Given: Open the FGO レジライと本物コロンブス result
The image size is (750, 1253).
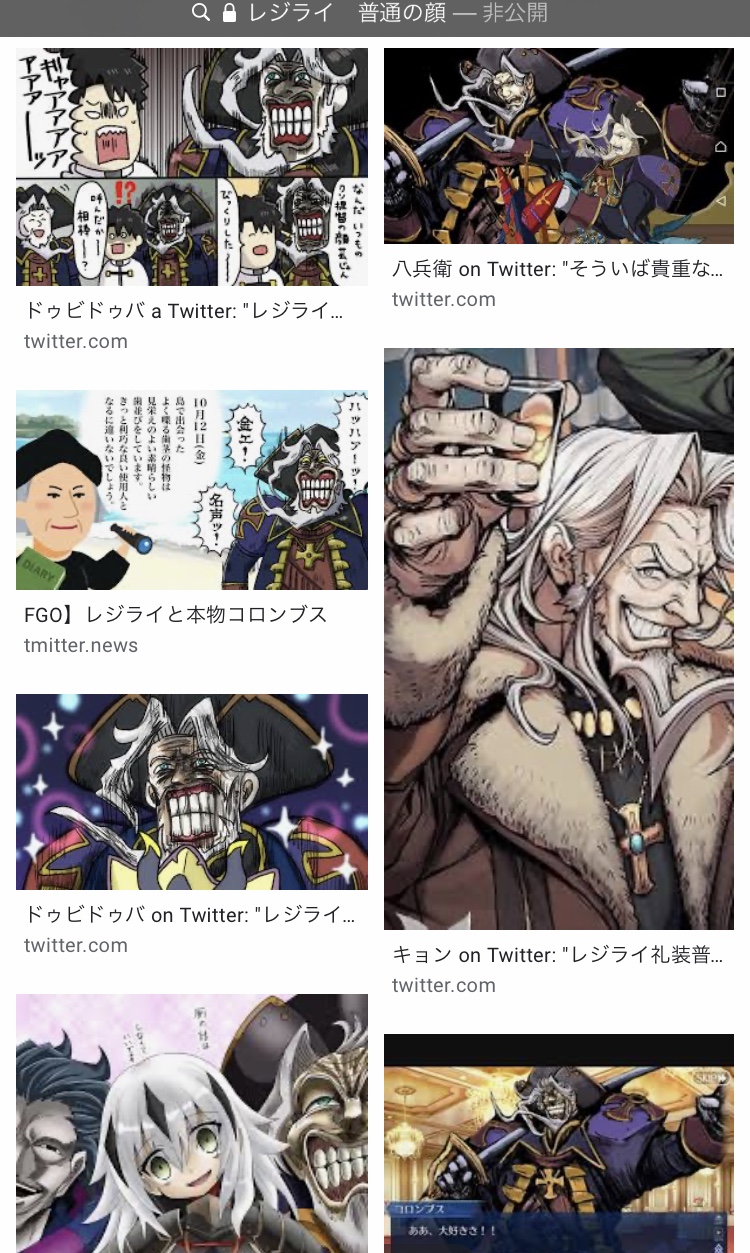Looking at the screenshot, I should [x=192, y=490].
